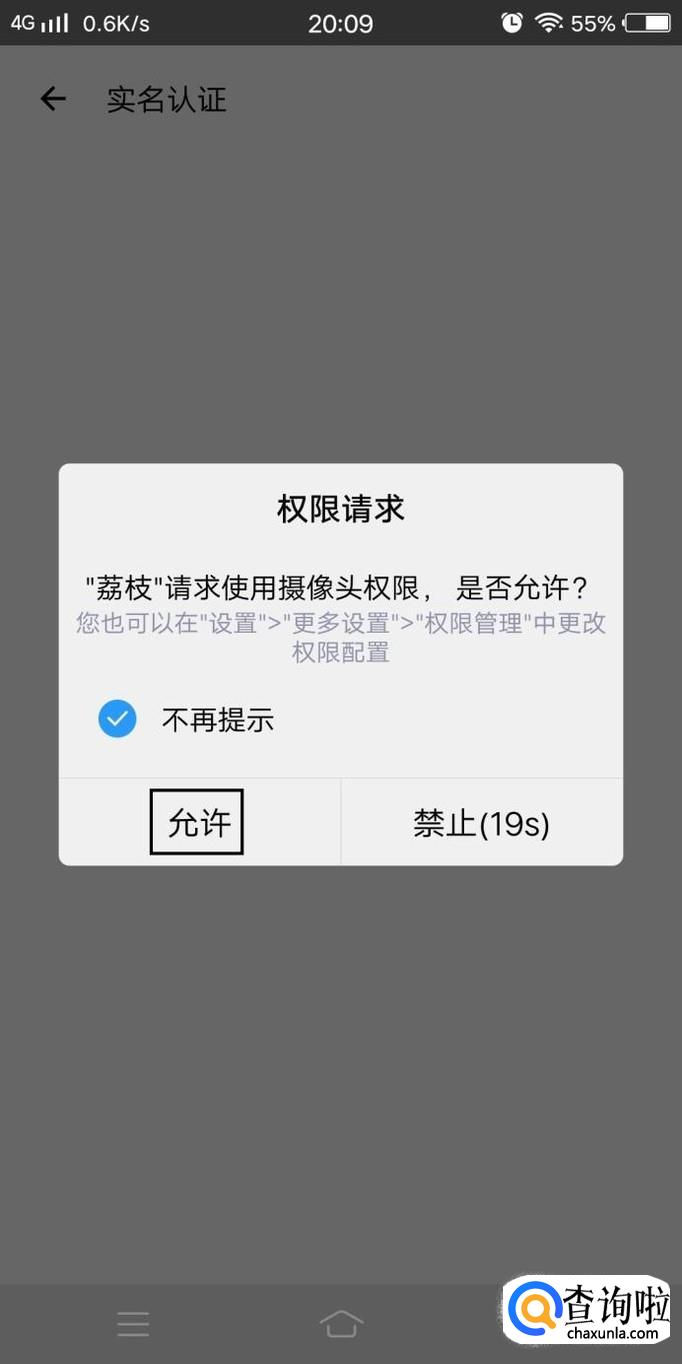
Task: Go to the system home screen
Action: point(341,1324)
